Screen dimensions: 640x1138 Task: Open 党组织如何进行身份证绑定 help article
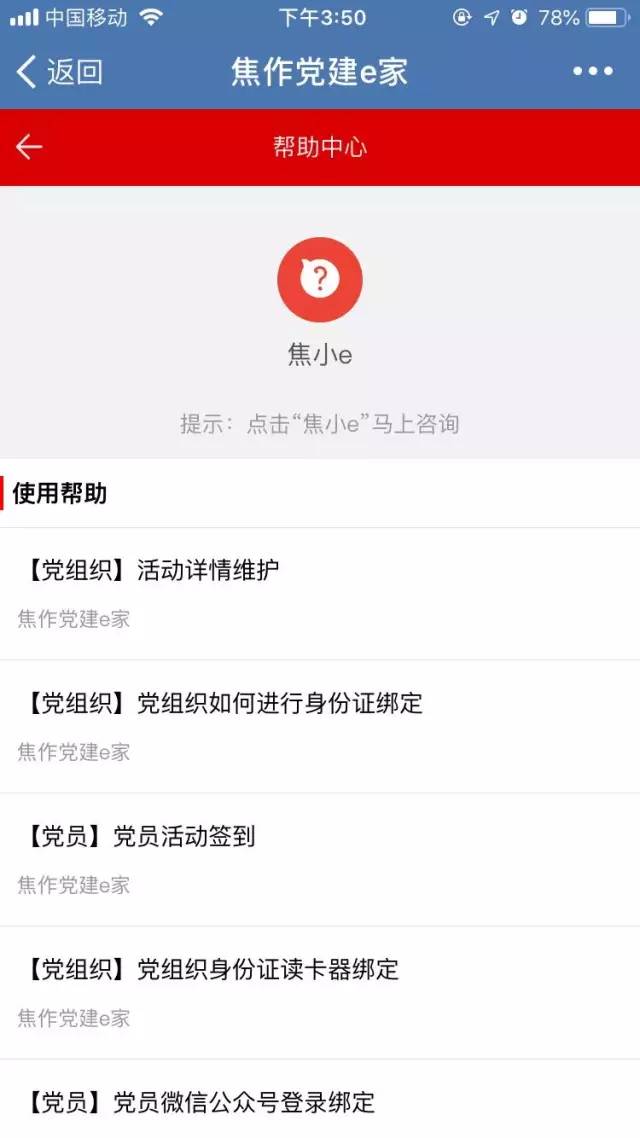pyautogui.click(x=320, y=726)
